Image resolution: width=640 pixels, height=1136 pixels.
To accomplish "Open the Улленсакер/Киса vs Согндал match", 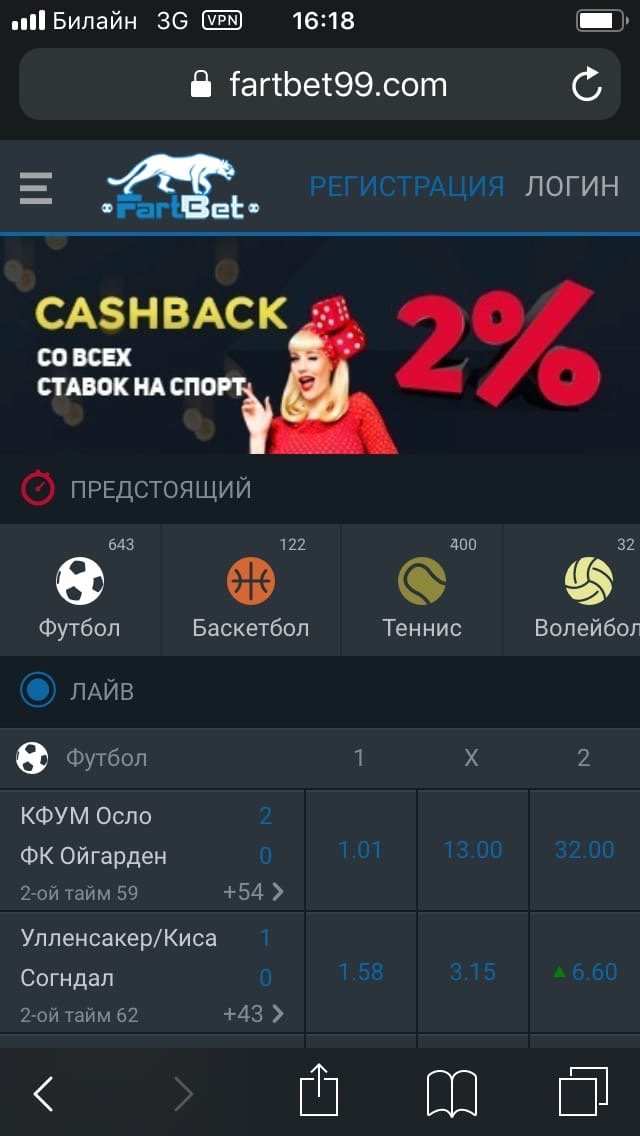I will point(150,972).
